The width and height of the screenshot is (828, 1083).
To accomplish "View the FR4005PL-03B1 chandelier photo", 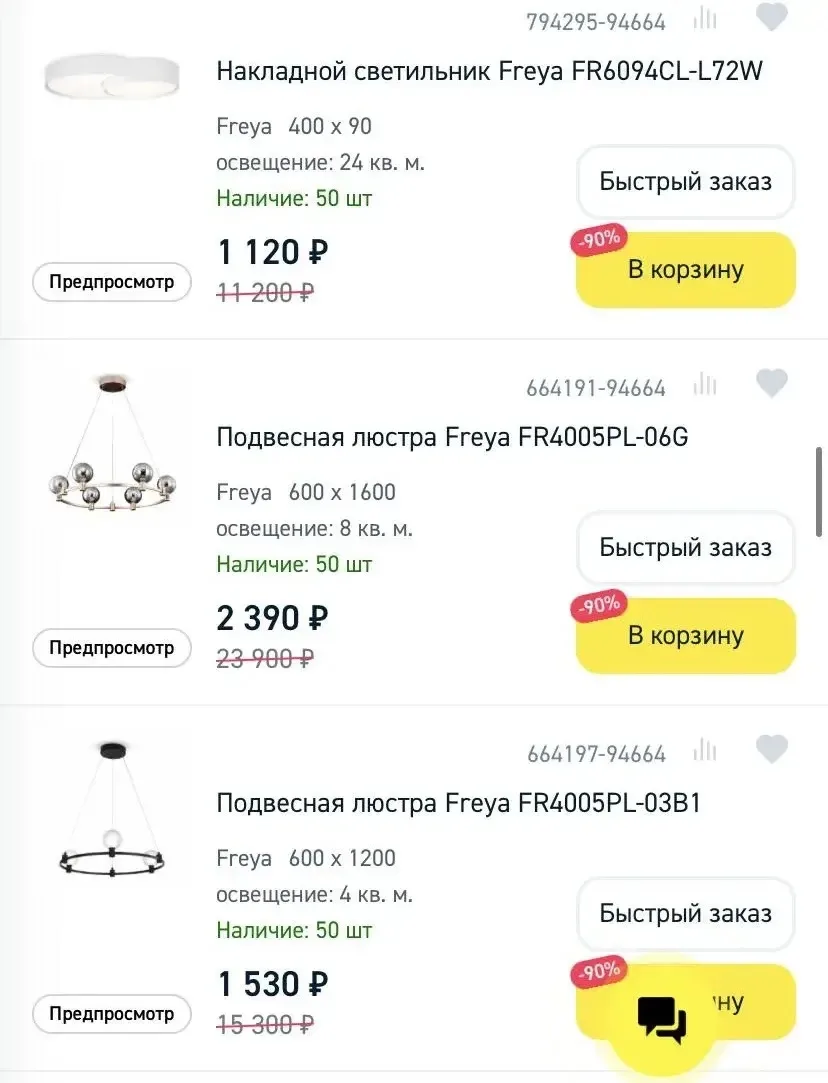I will 113,810.
